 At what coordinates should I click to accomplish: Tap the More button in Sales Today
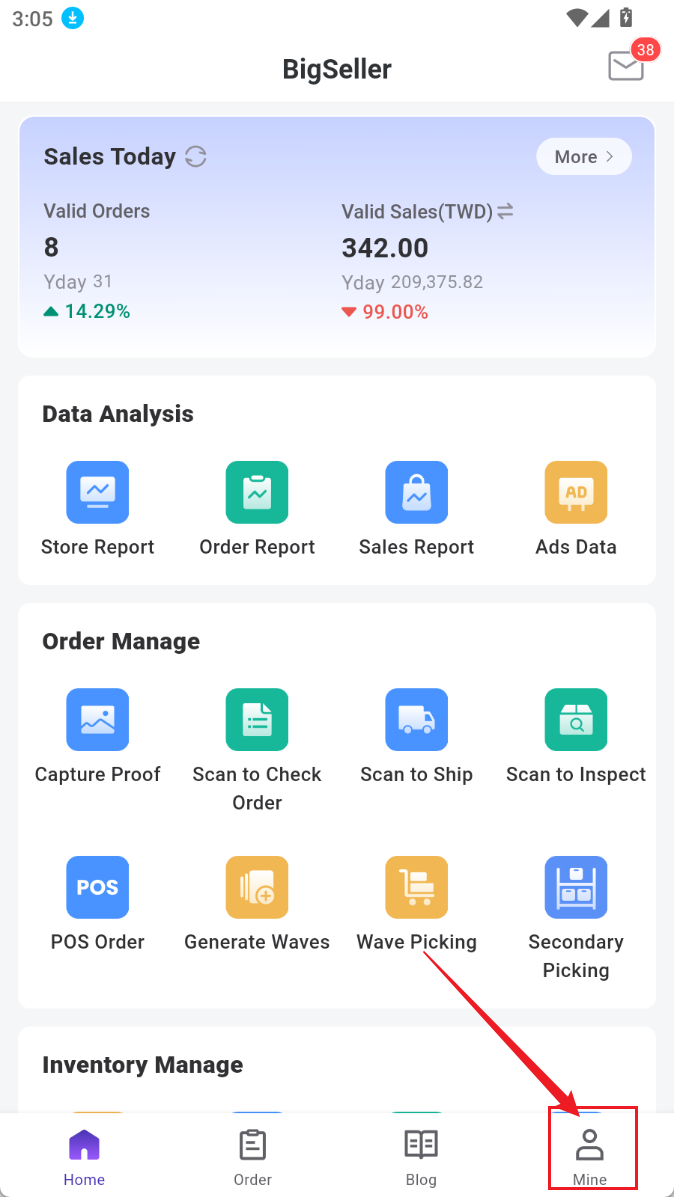pos(584,157)
